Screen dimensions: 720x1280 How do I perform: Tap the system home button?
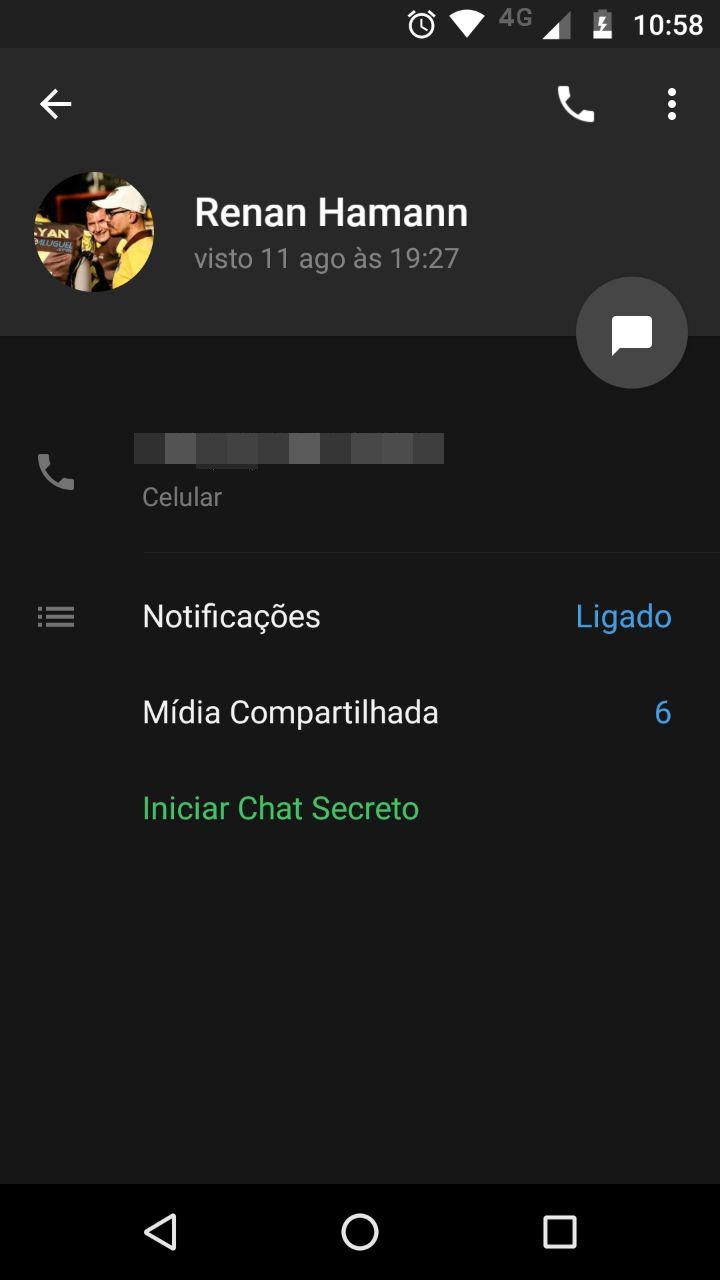click(x=360, y=1232)
